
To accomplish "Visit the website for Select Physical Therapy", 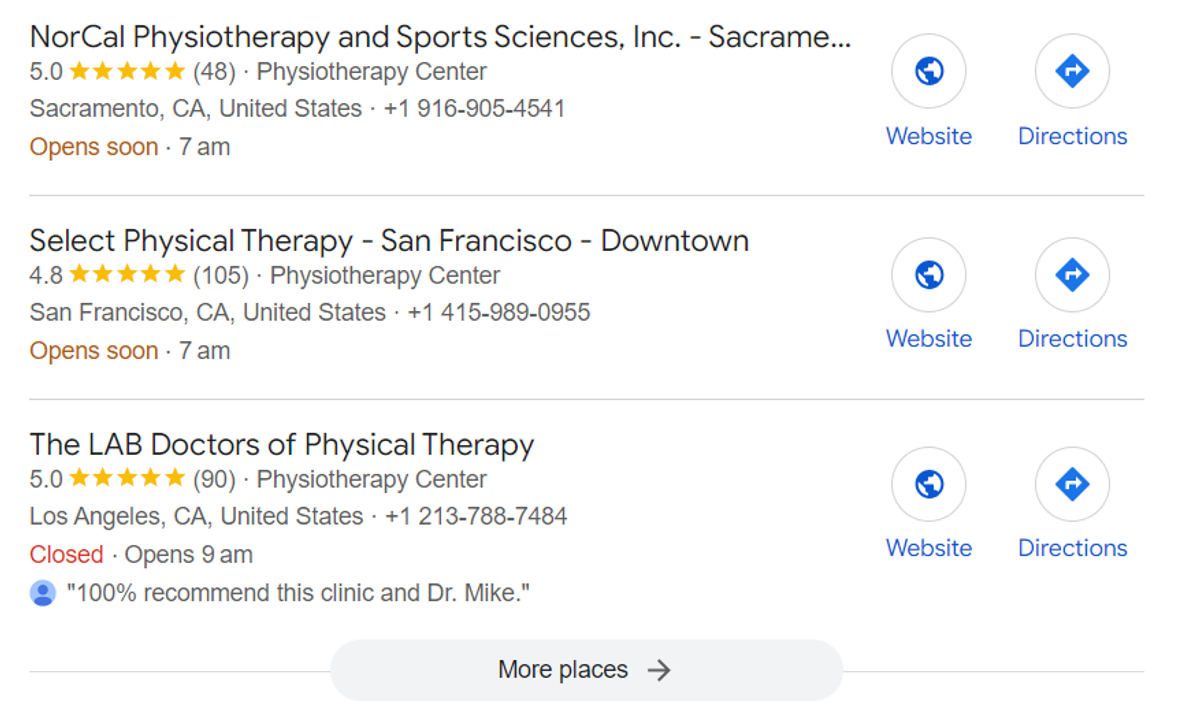I will 928,275.
